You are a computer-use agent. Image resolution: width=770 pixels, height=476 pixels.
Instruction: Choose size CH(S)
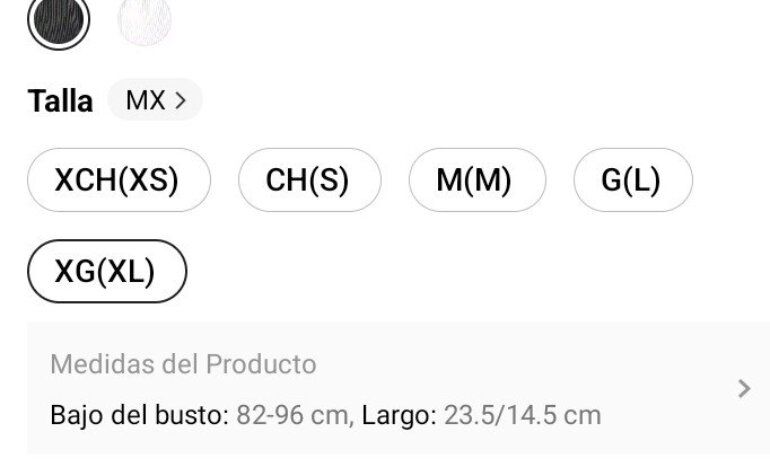(309, 180)
